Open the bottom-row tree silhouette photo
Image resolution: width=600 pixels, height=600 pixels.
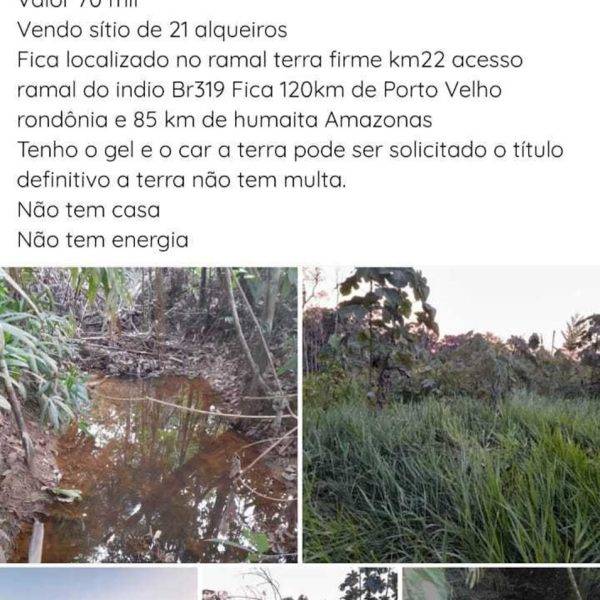click(300, 584)
